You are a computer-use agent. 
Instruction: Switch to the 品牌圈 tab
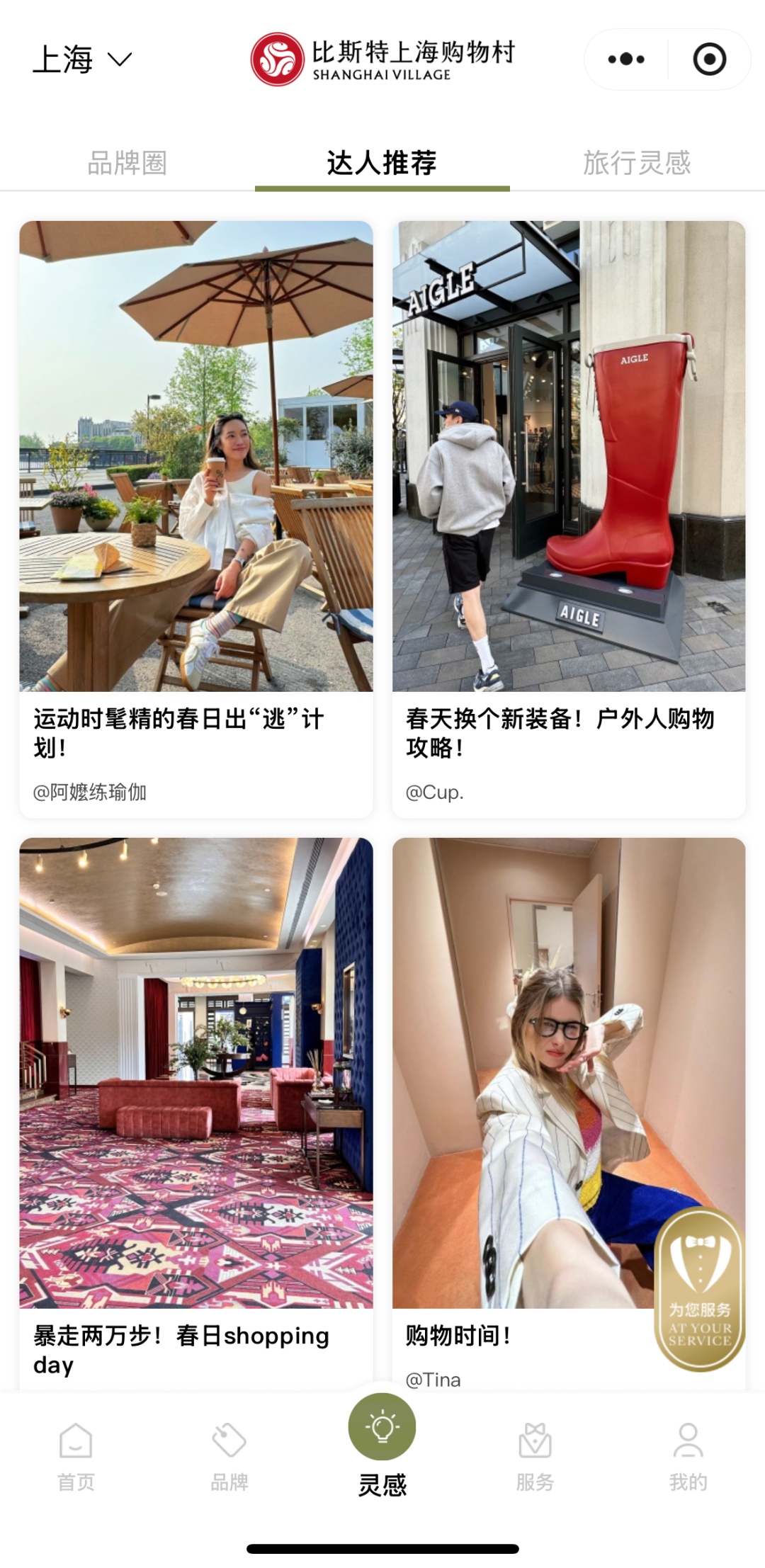(127, 163)
